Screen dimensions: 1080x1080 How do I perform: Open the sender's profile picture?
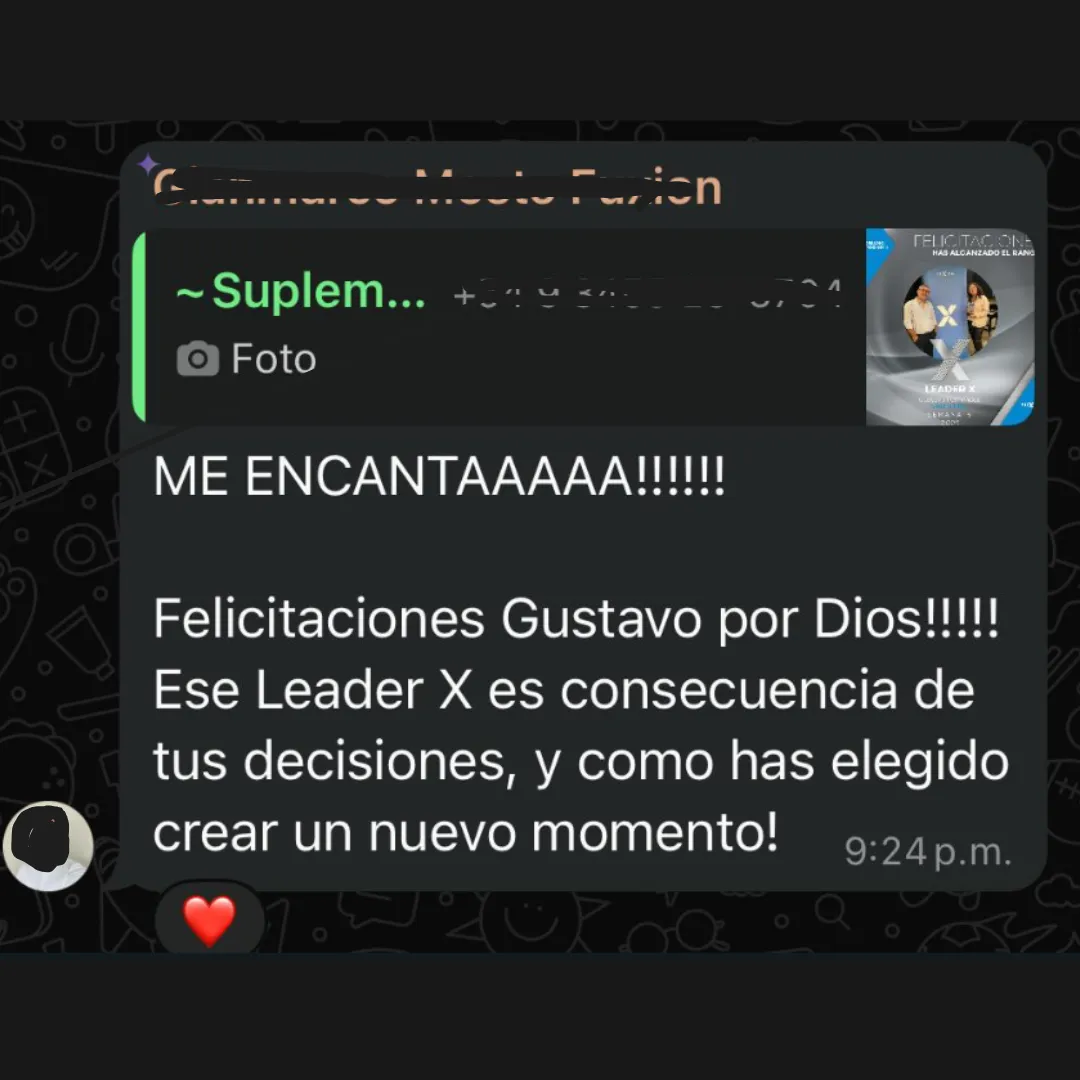48,846
